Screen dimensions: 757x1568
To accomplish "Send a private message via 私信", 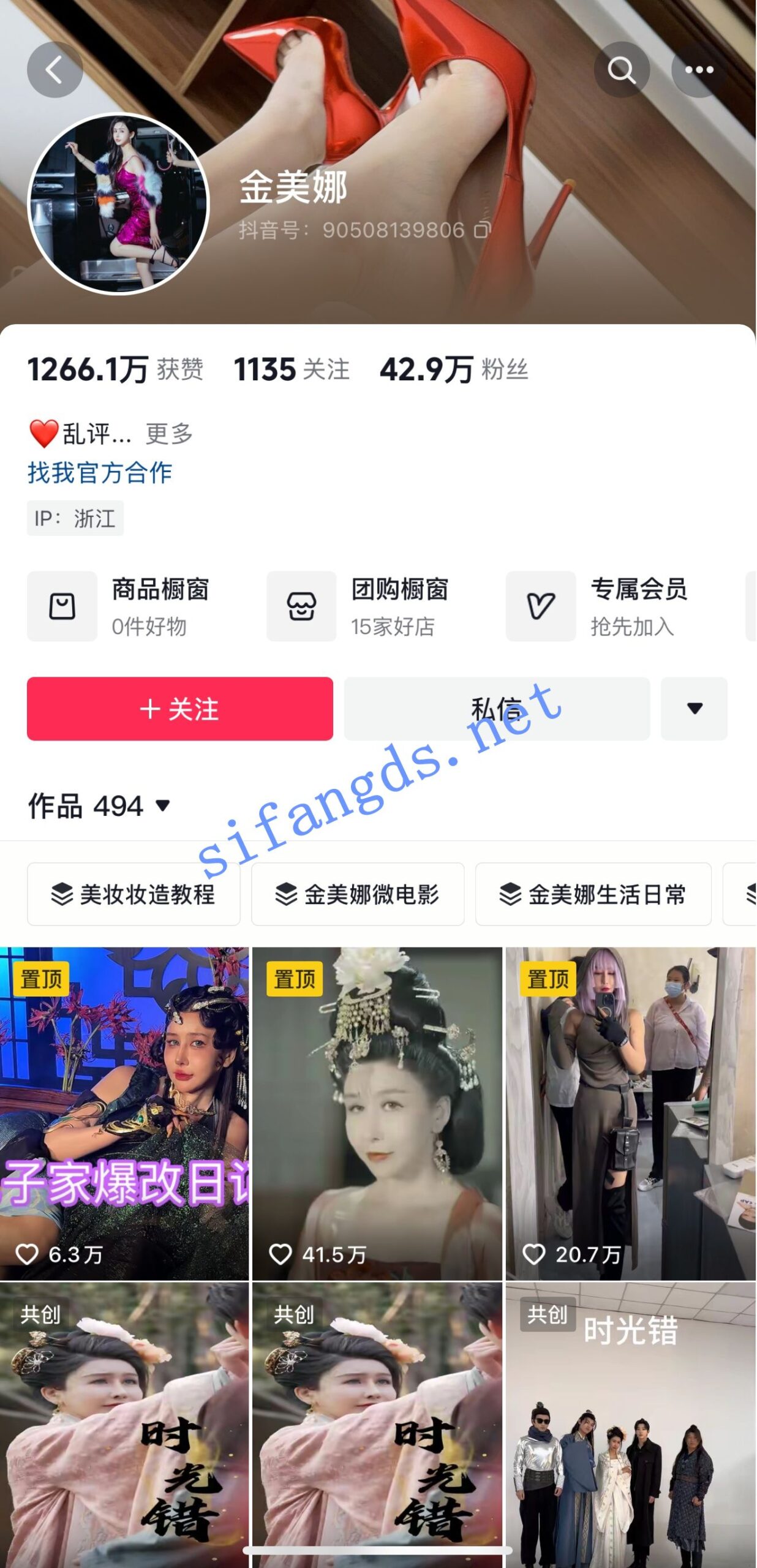I will coord(497,709).
